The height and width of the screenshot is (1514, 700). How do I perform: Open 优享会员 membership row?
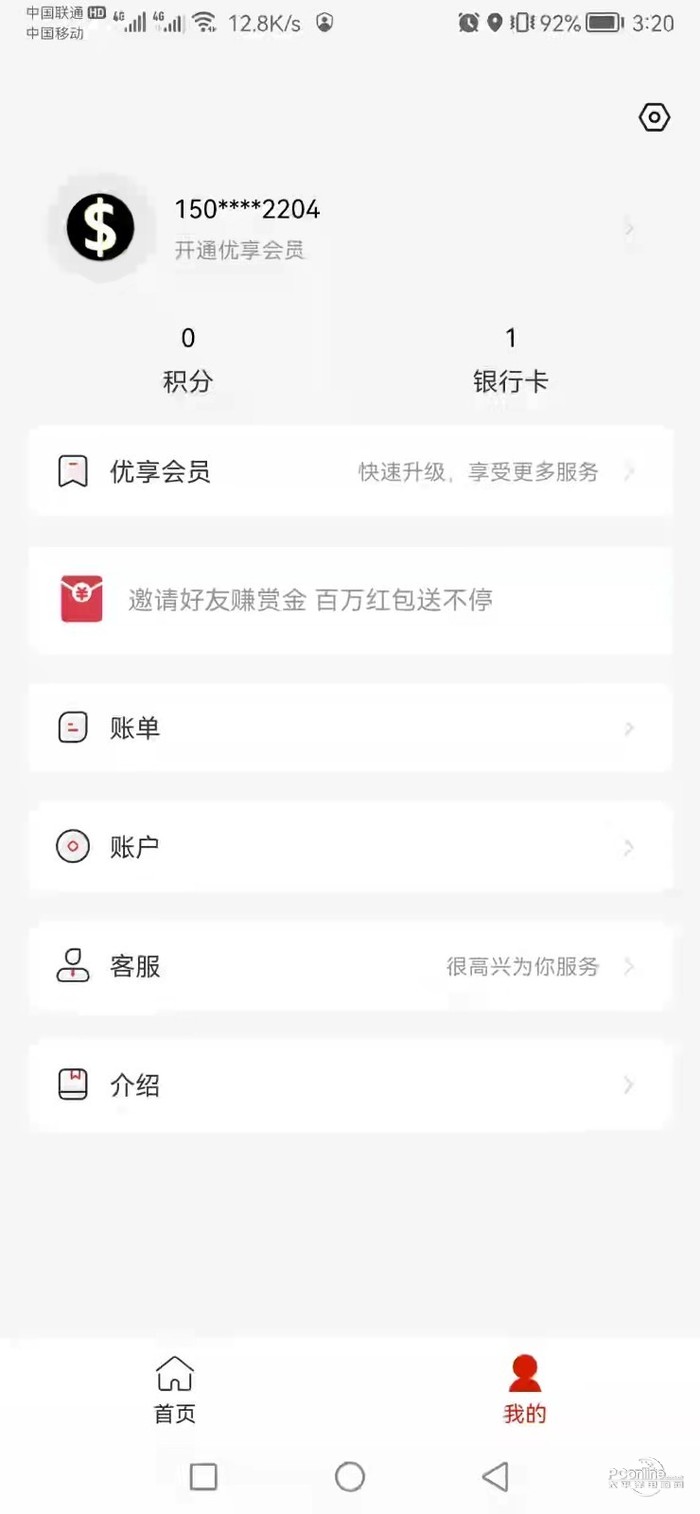350,472
